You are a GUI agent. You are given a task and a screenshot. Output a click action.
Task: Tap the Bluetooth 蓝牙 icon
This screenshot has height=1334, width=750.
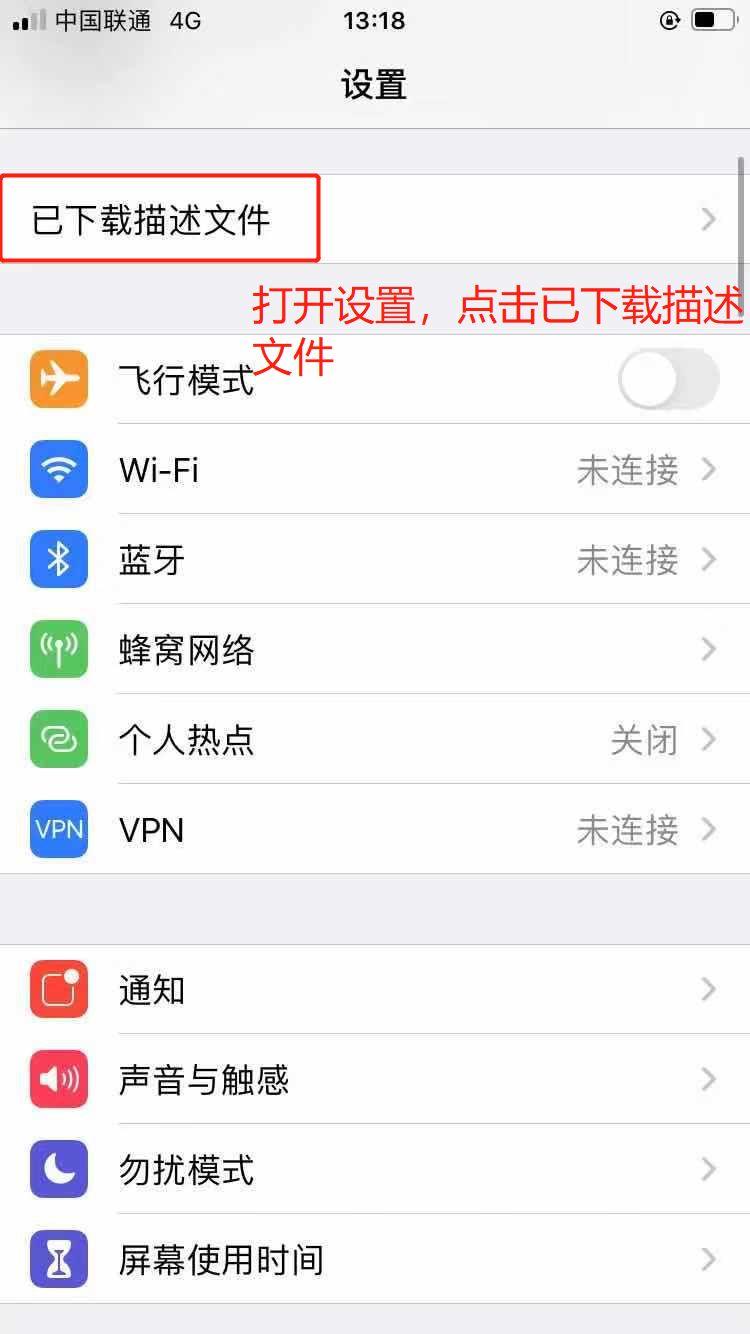tap(58, 560)
